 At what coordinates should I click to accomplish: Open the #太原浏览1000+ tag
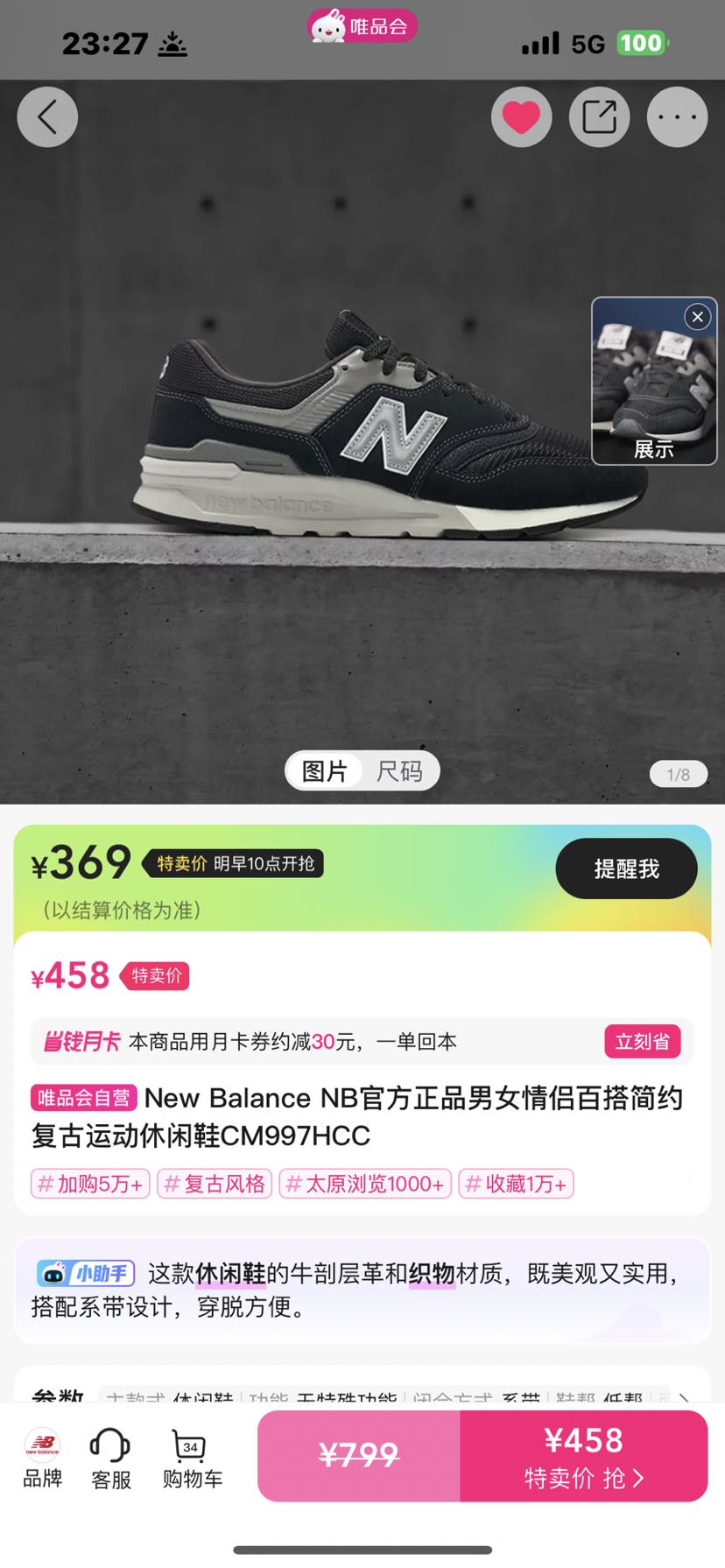coord(365,1184)
